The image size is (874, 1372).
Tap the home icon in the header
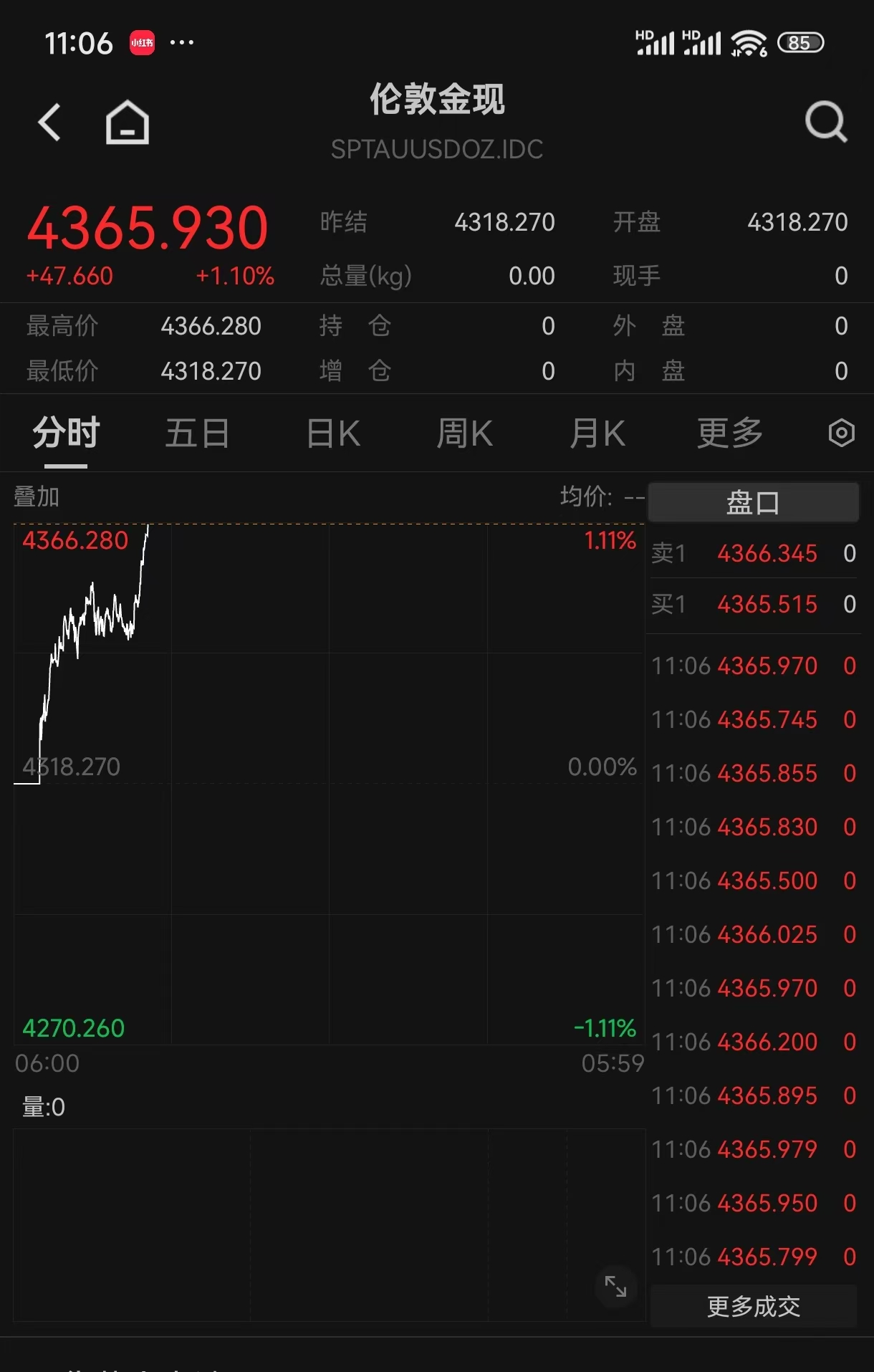click(x=128, y=123)
